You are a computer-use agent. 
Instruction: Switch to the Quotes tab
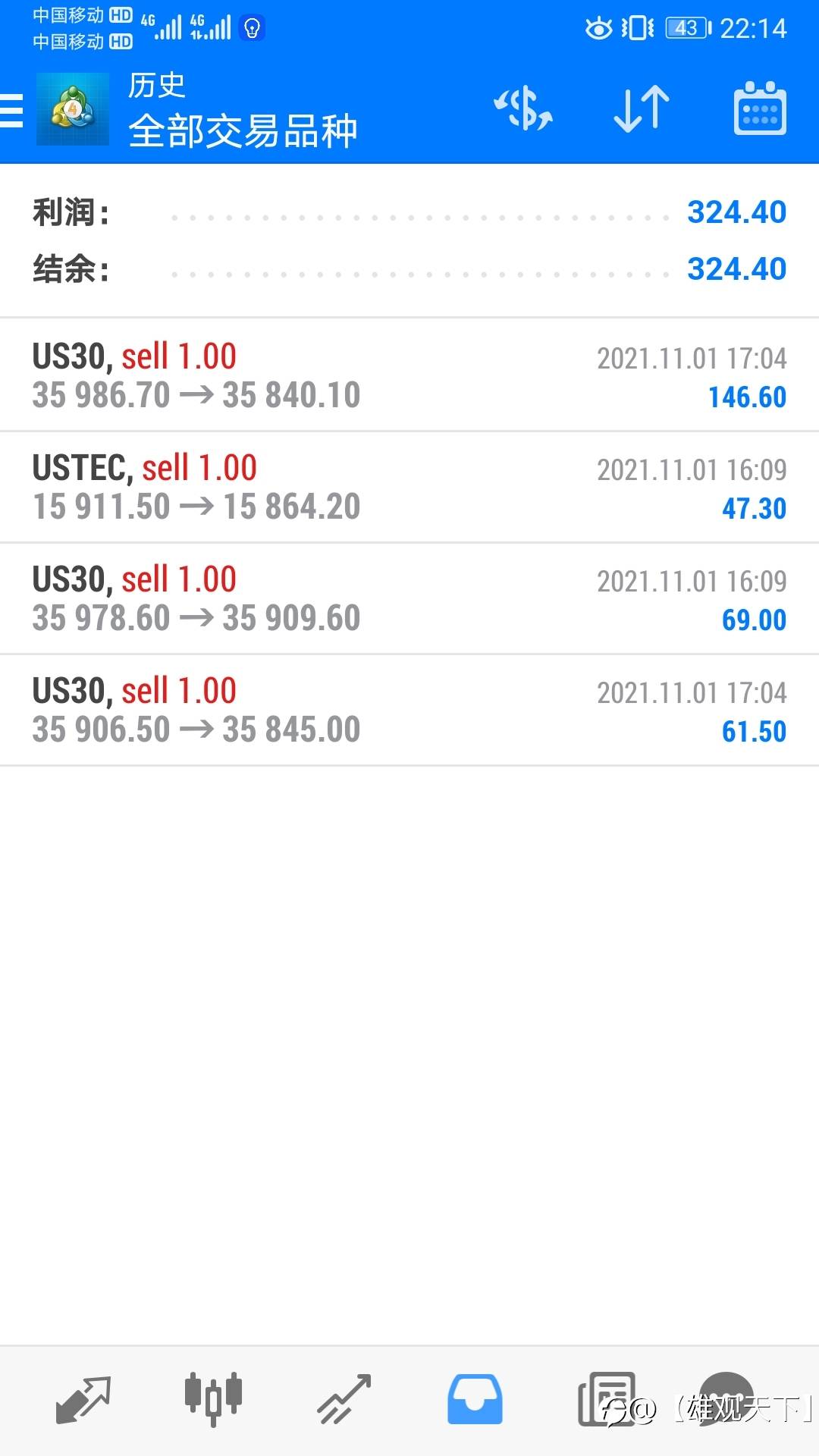(83, 1400)
